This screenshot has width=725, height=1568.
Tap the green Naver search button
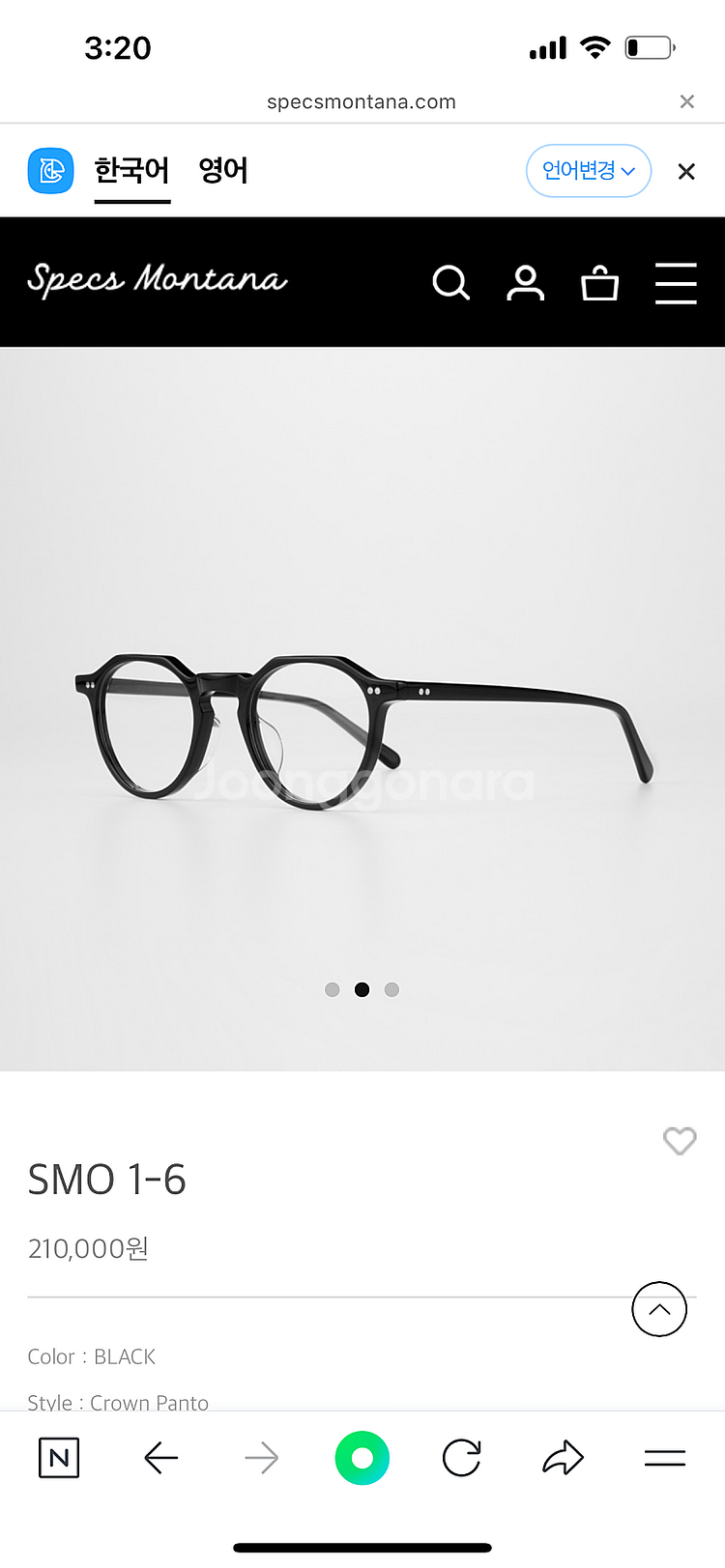click(362, 1458)
